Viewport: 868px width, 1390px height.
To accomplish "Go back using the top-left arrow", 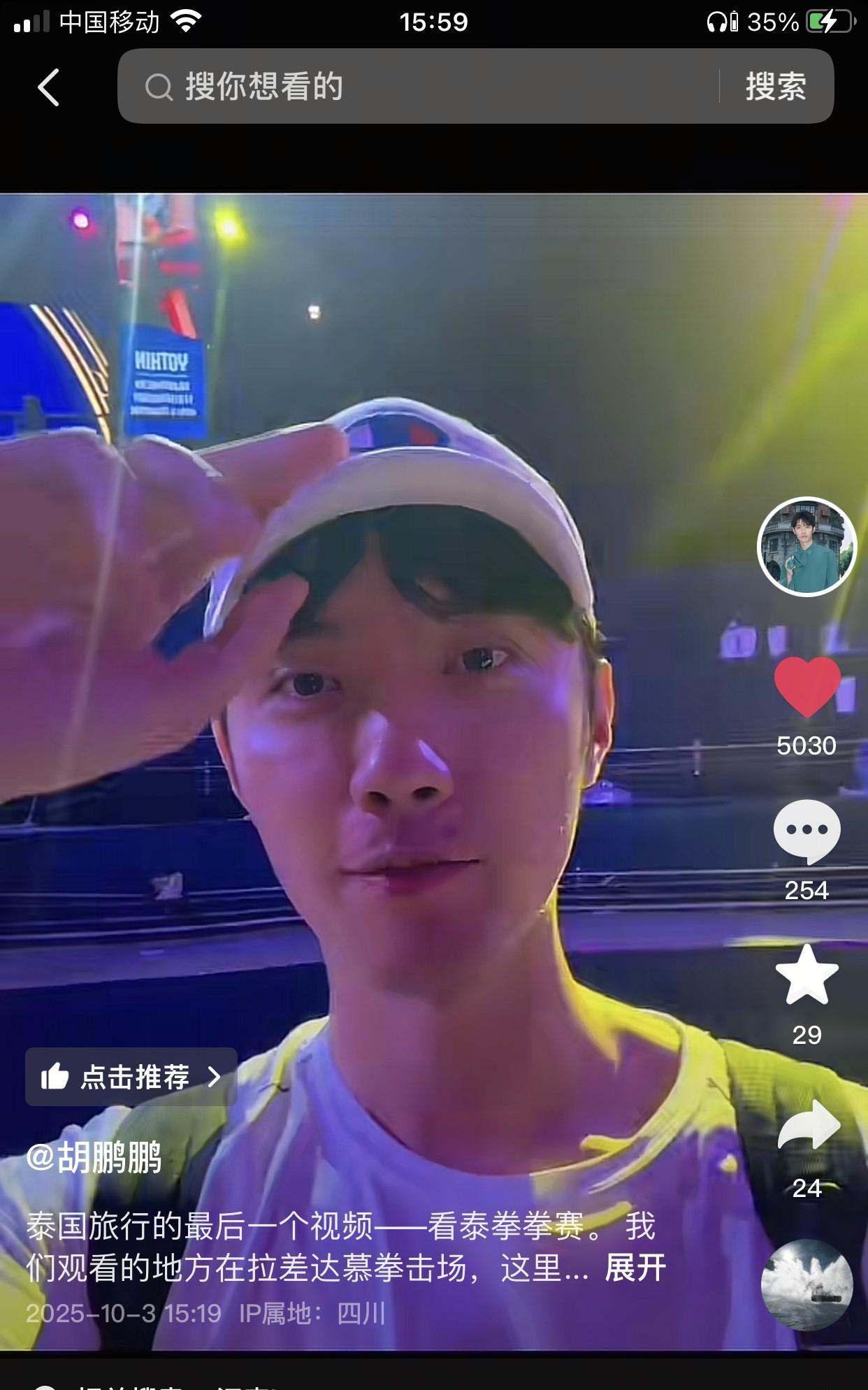I will point(48,87).
